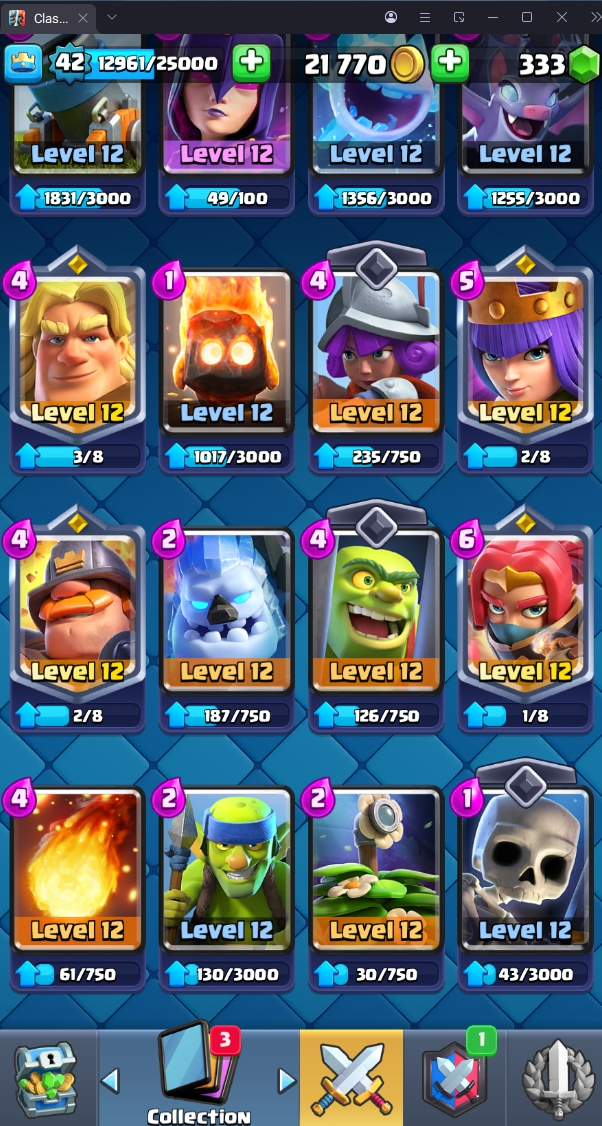Image resolution: width=602 pixels, height=1126 pixels.
Task: Go to the Battle tab
Action: (351, 1078)
